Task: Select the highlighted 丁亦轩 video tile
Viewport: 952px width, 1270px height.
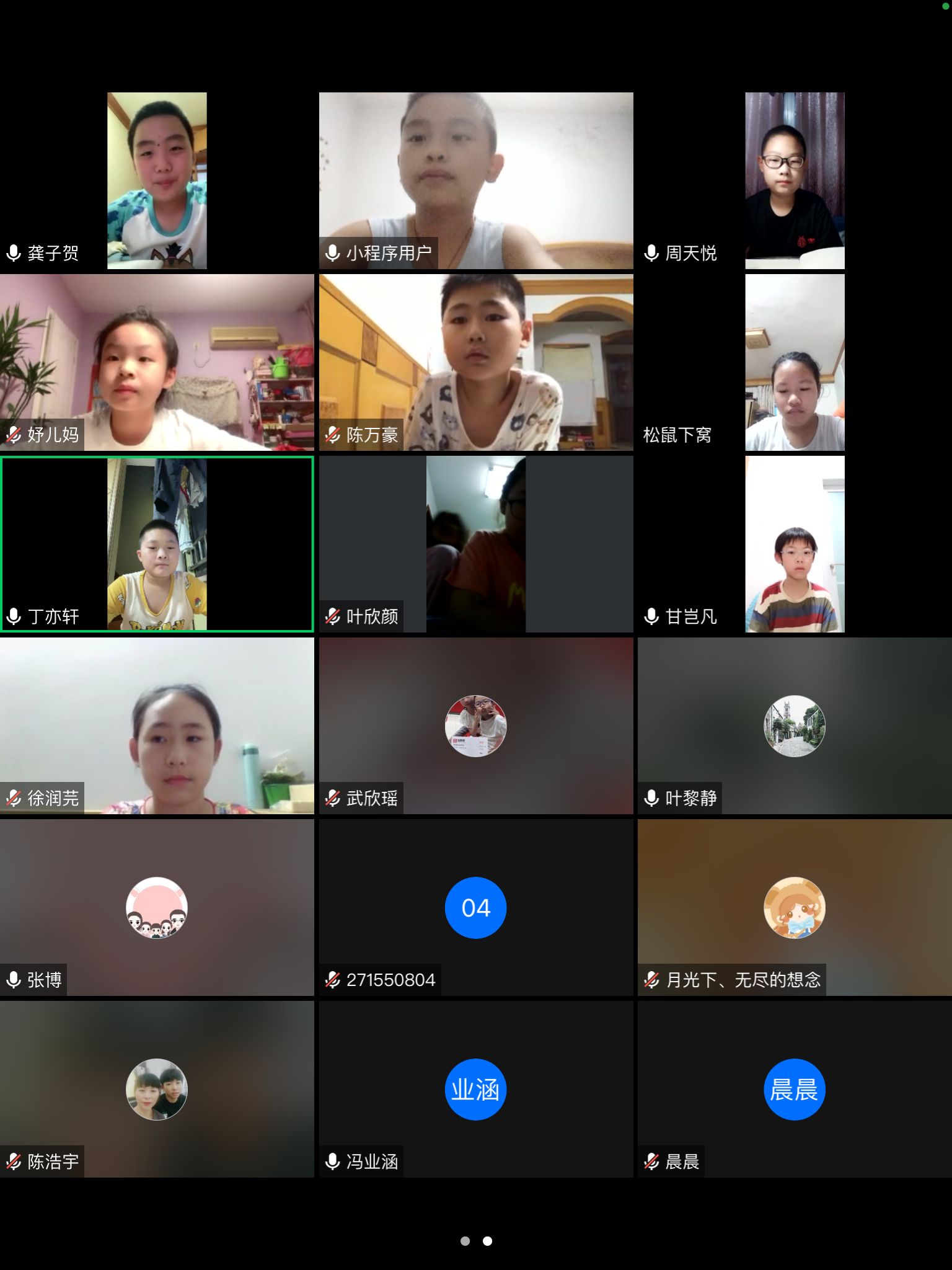Action: (x=157, y=544)
